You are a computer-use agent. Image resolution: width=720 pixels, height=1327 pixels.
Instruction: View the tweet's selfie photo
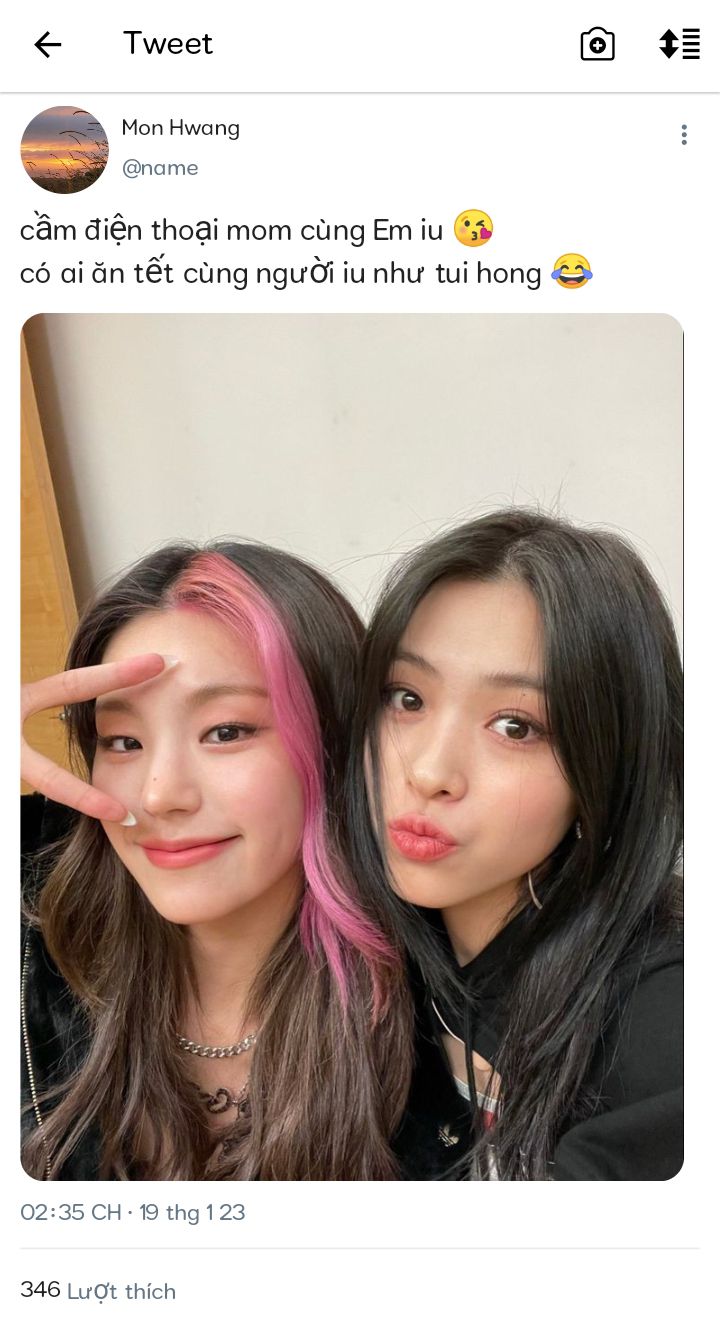pyautogui.click(x=352, y=746)
